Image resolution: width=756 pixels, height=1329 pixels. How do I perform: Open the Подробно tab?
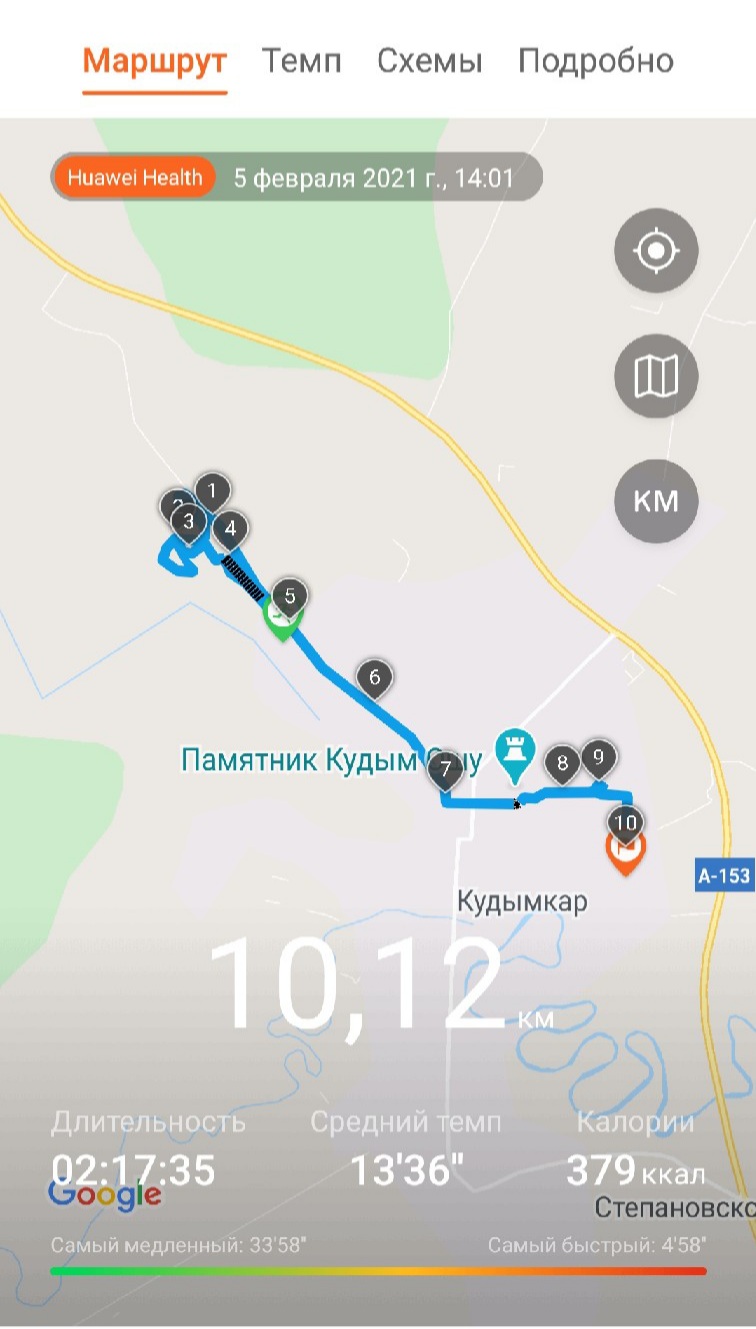coord(595,61)
